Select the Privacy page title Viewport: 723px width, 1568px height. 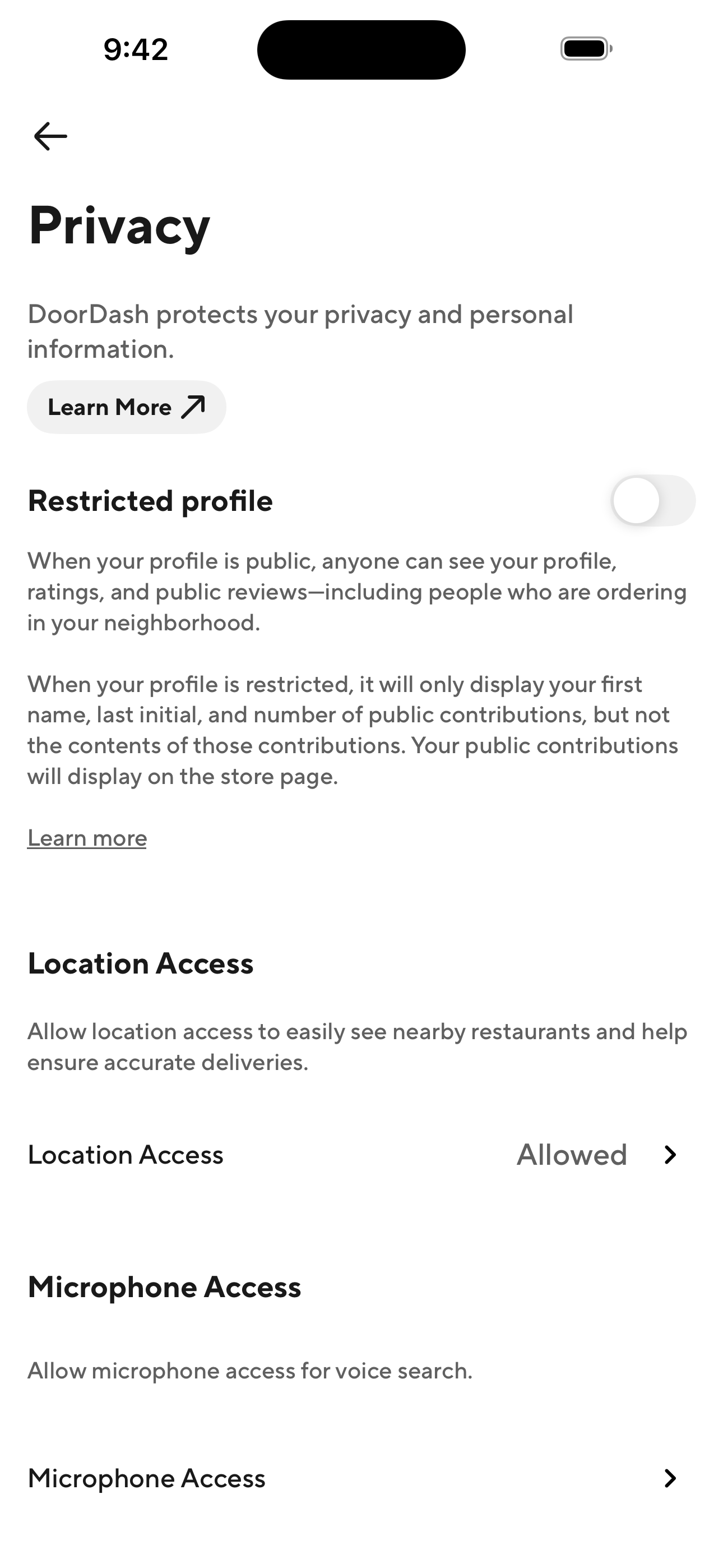click(x=119, y=225)
